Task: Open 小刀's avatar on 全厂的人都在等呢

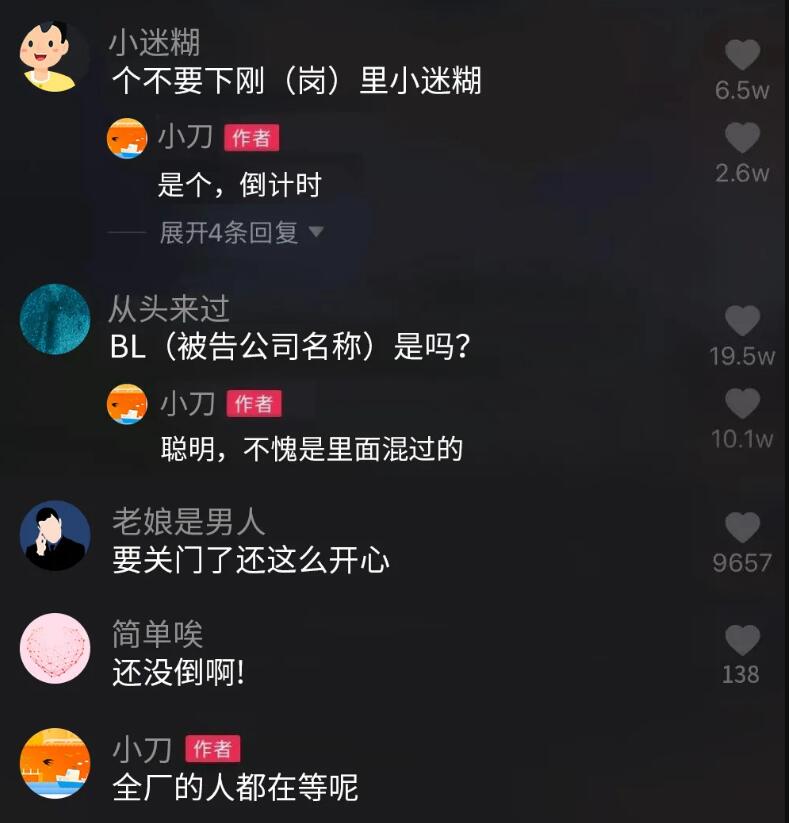Action: [55, 763]
